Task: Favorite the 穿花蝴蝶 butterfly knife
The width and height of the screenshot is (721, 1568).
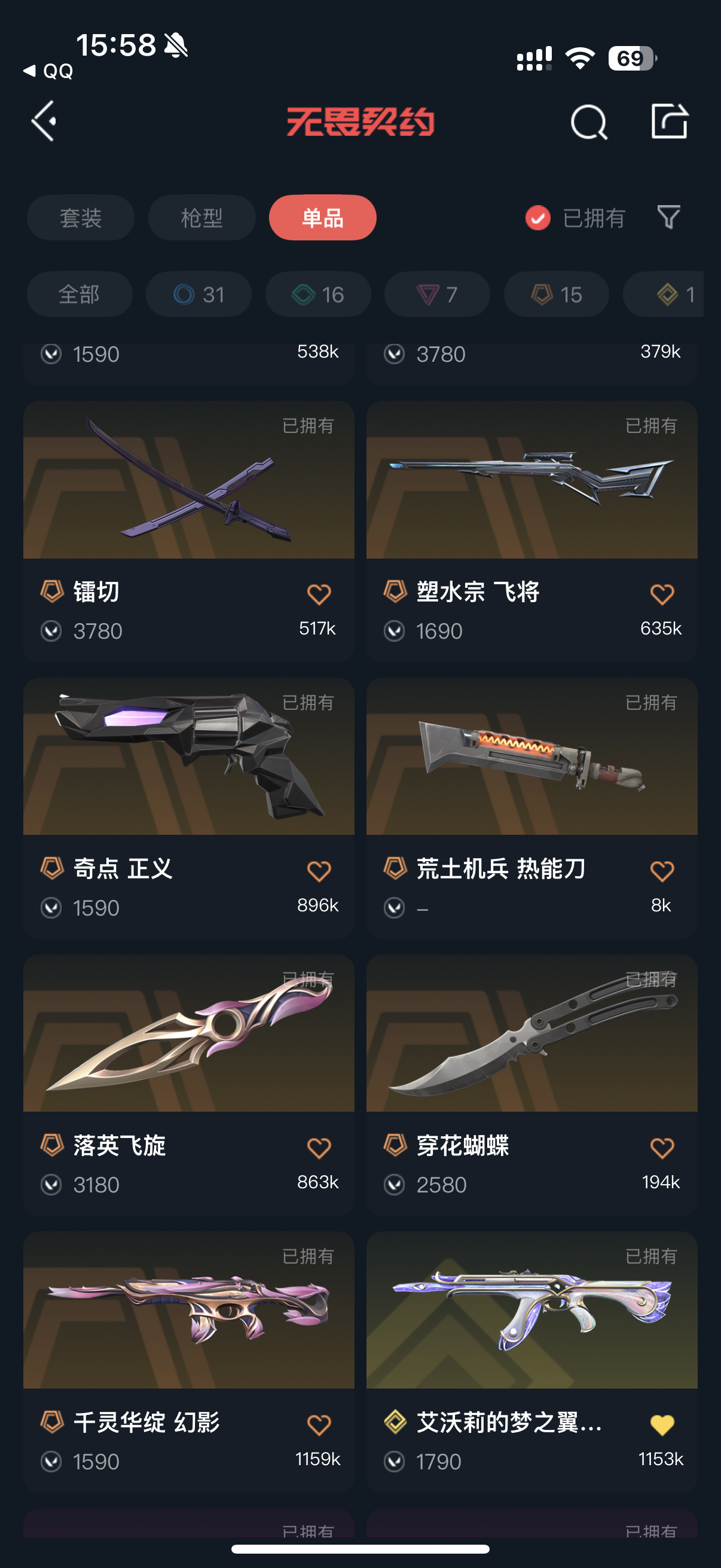Action: point(662,1148)
